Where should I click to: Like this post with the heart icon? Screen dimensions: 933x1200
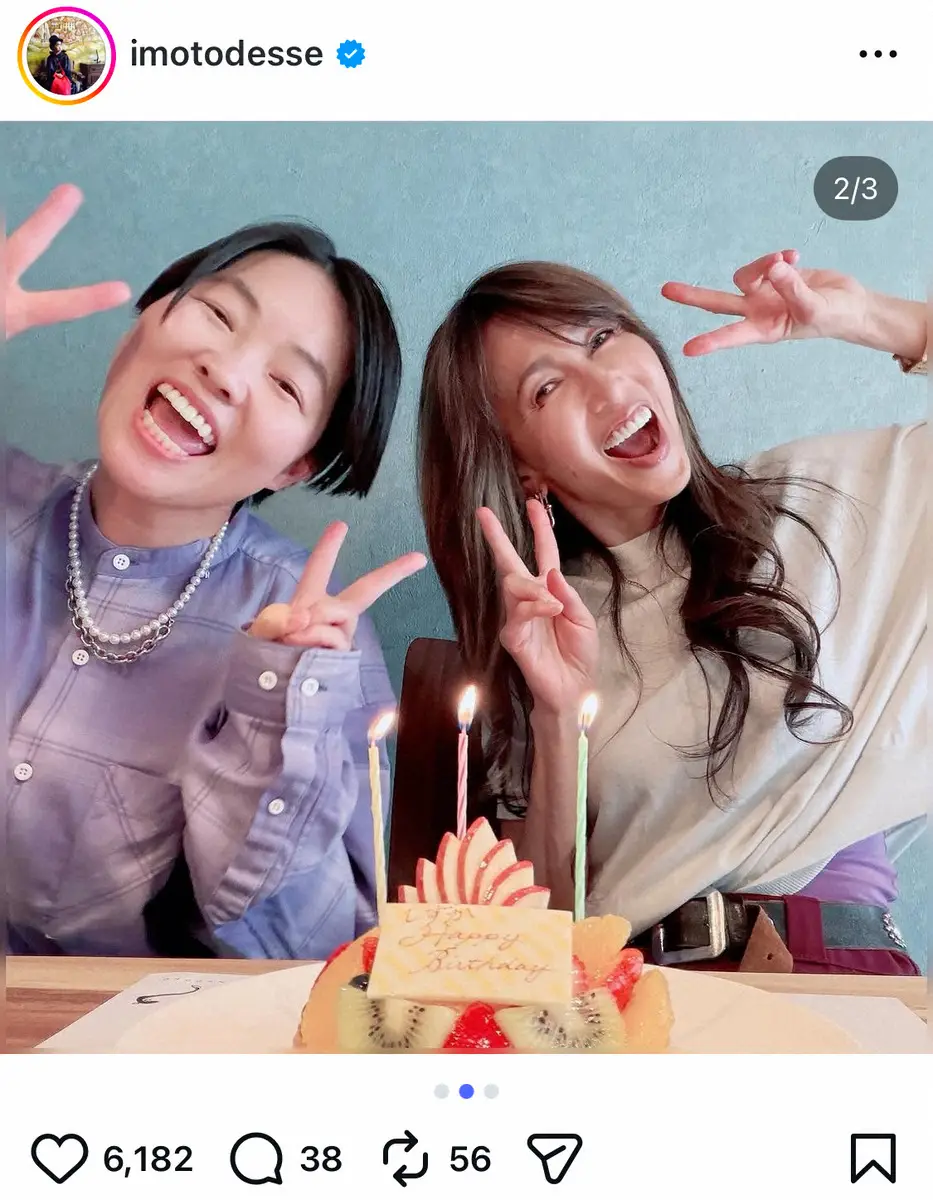click(x=60, y=1159)
